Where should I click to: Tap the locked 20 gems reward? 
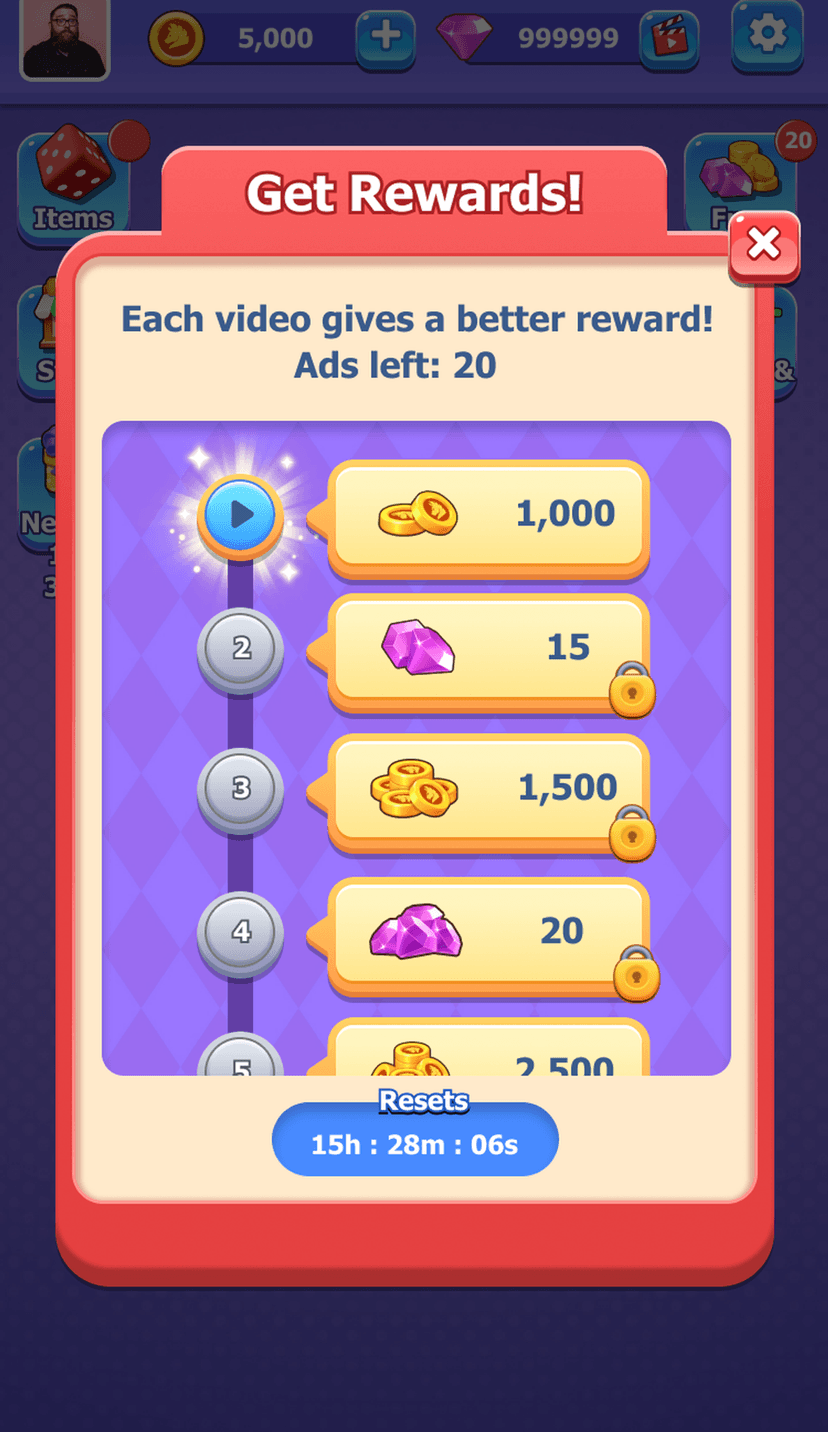tap(488, 932)
